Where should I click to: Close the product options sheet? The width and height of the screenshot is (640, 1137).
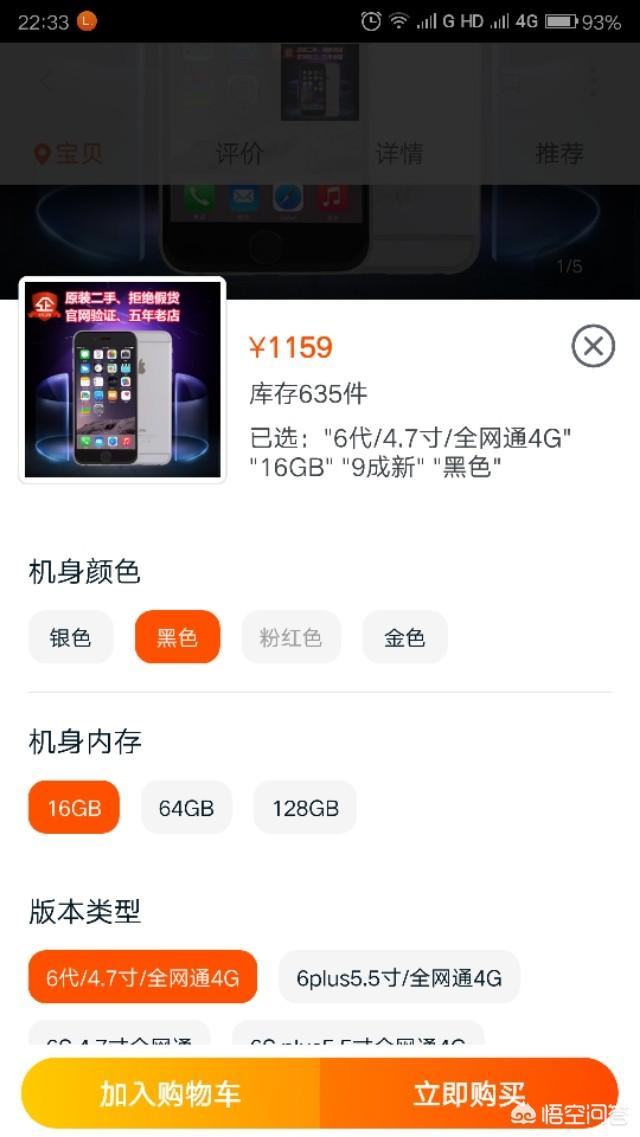click(x=593, y=347)
